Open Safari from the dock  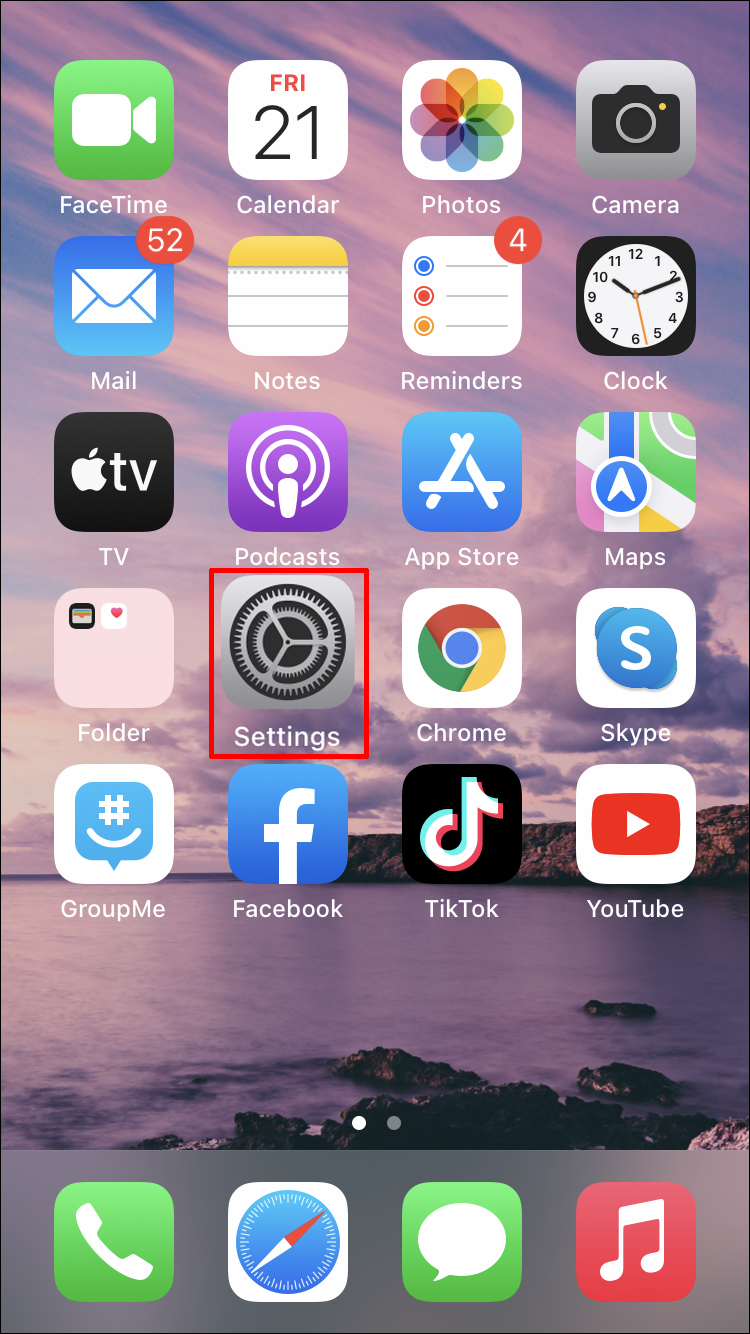[288, 1242]
